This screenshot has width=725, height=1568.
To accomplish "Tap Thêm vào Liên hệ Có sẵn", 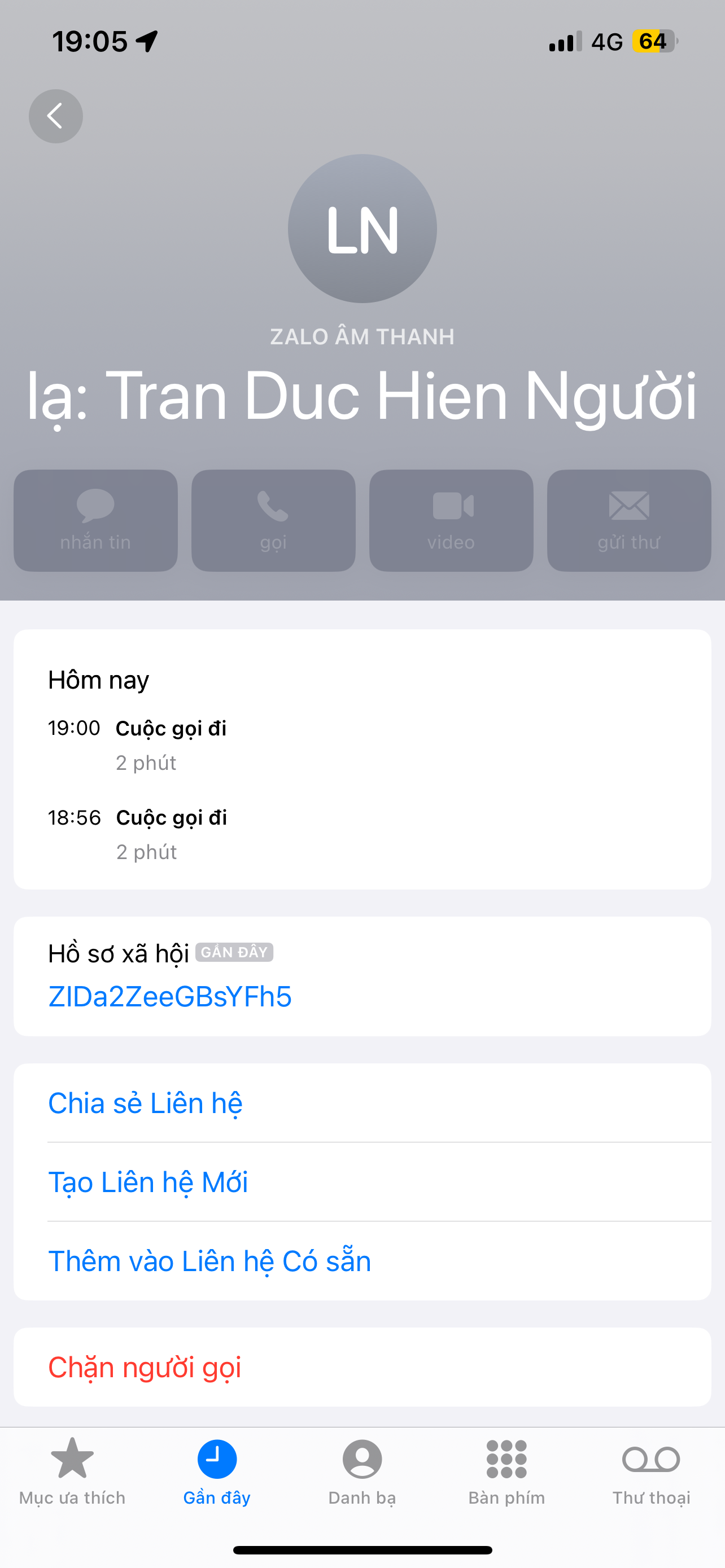I will (209, 1261).
